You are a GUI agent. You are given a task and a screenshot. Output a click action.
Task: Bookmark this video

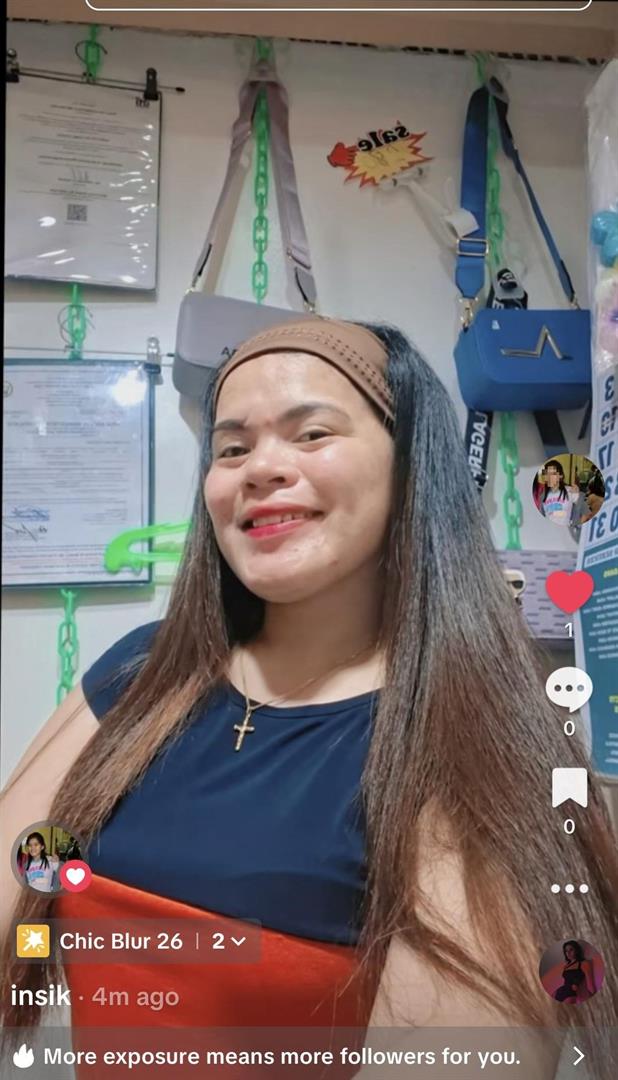(569, 788)
